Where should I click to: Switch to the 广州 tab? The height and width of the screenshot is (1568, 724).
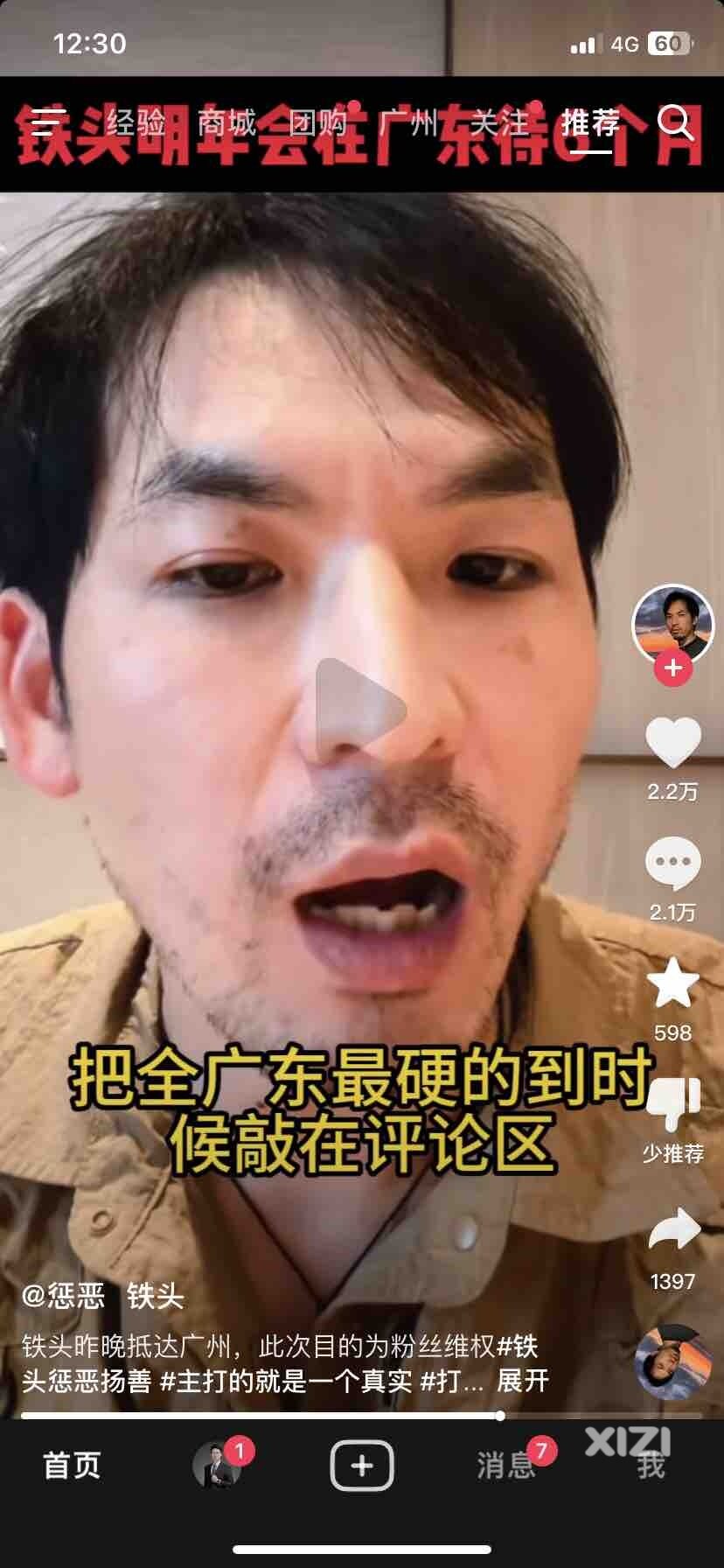[x=408, y=123]
